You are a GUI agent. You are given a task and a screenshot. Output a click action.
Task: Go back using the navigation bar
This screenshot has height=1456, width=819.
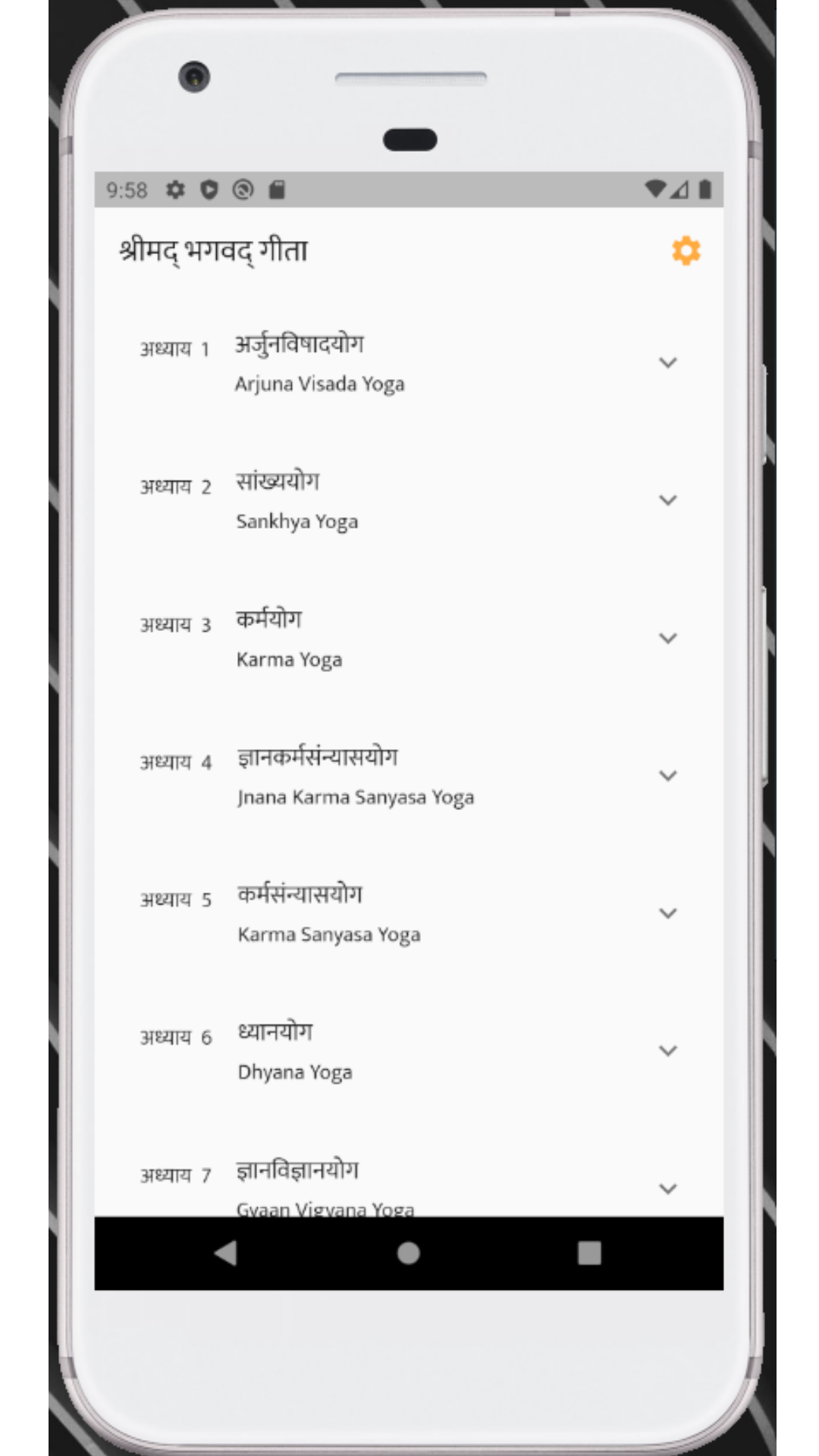(226, 1253)
